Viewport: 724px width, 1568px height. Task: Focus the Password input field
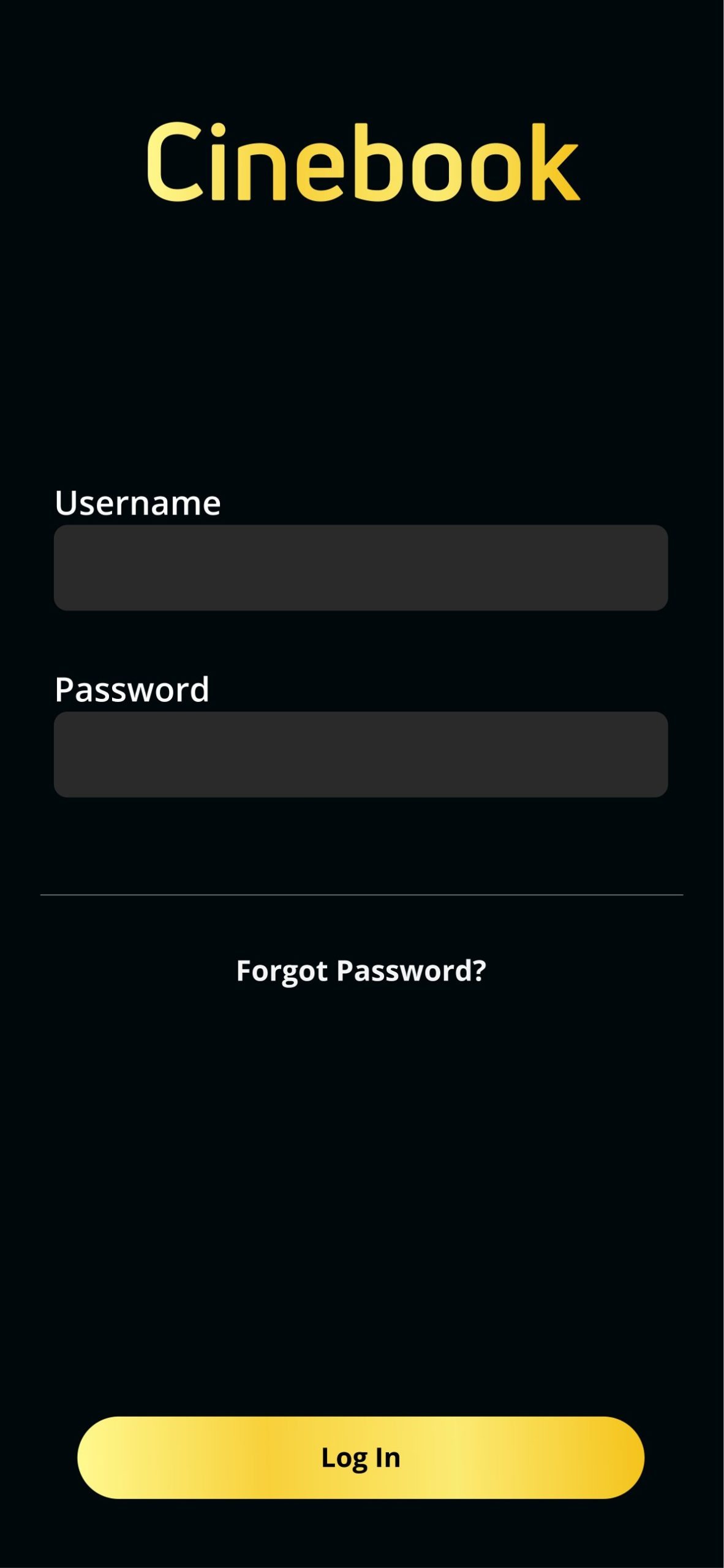pyautogui.click(x=361, y=754)
